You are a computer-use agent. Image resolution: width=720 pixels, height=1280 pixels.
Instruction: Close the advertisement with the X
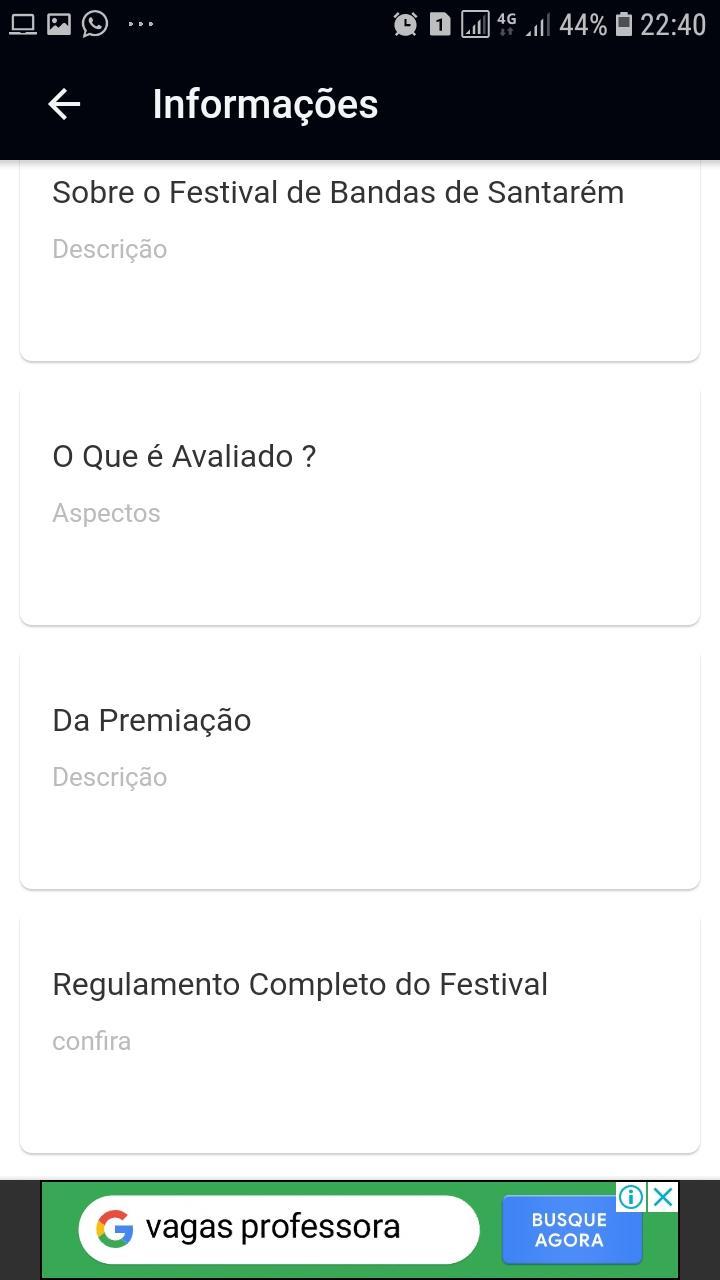tap(661, 1196)
